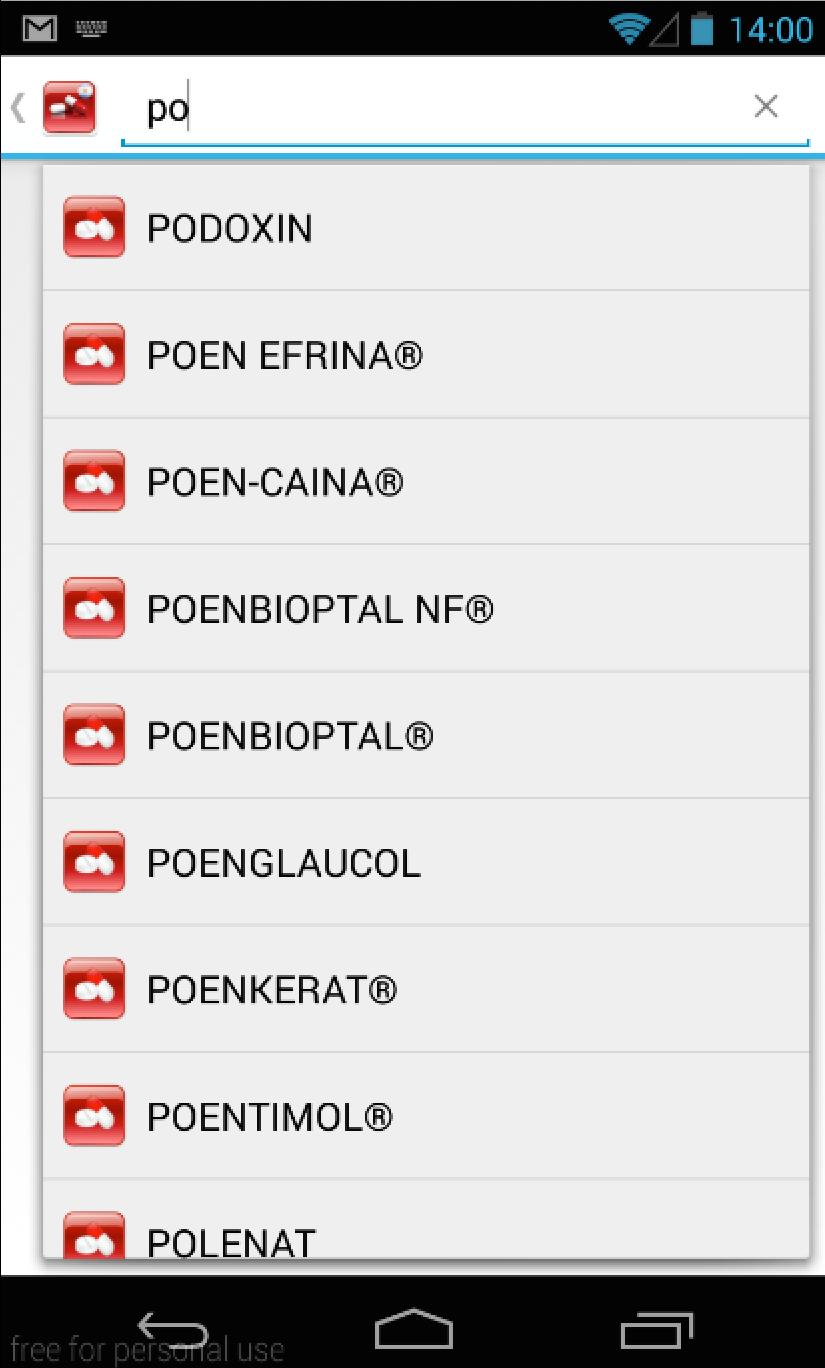
Task: Select the POLENAT suggestion
Action: [426, 1236]
